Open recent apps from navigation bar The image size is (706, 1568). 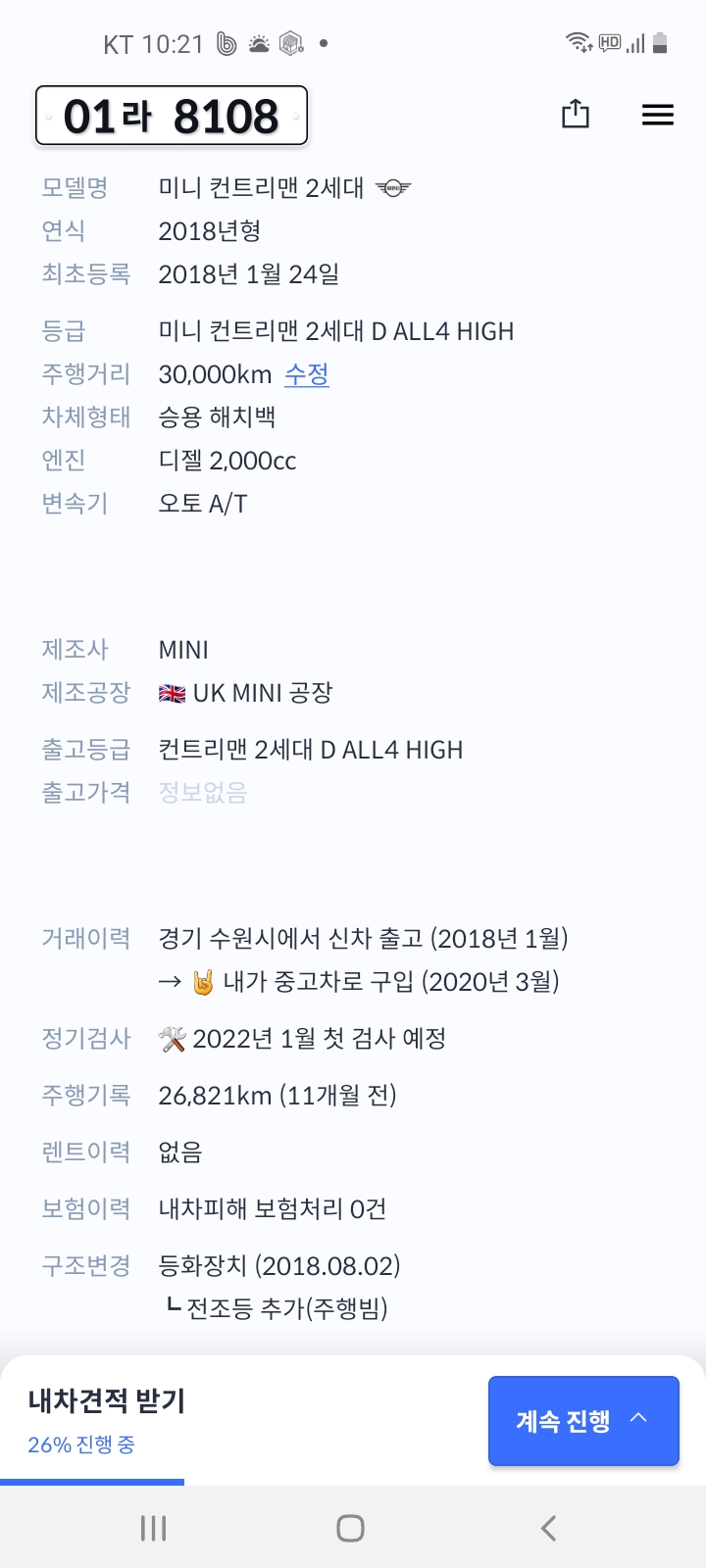[x=154, y=1528]
